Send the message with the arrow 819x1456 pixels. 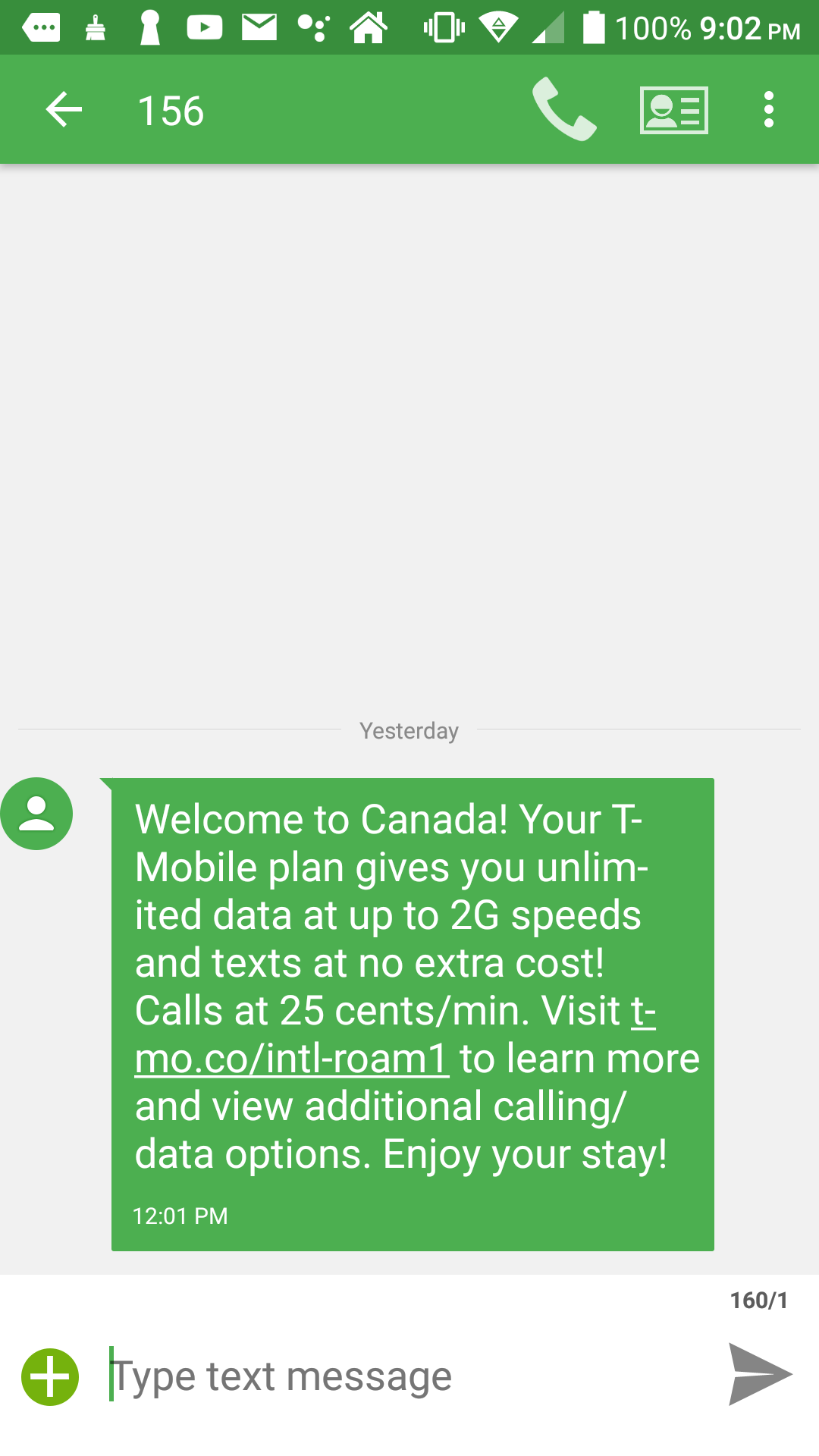point(759,1374)
